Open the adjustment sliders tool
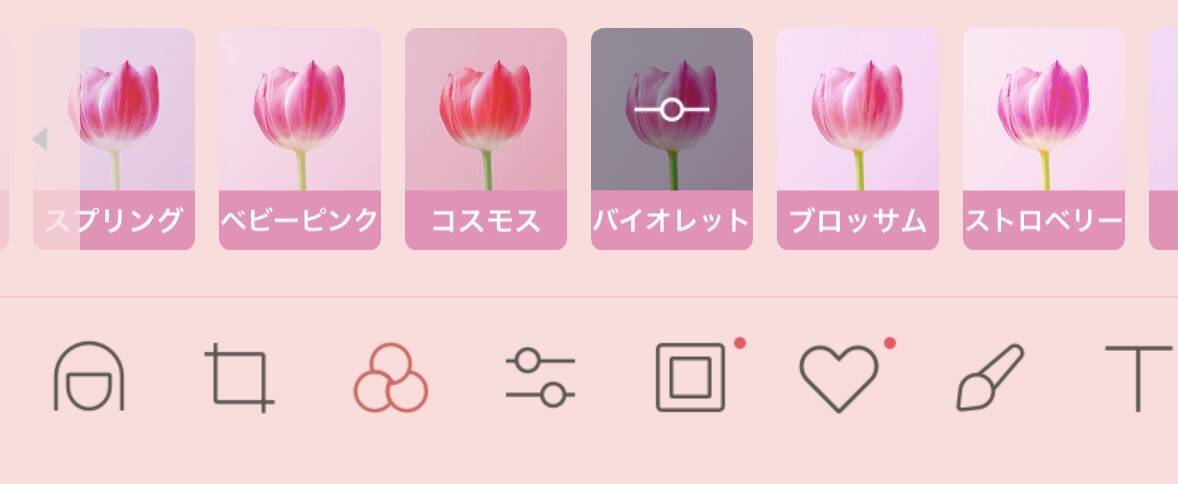The height and width of the screenshot is (484, 1178). [x=540, y=377]
